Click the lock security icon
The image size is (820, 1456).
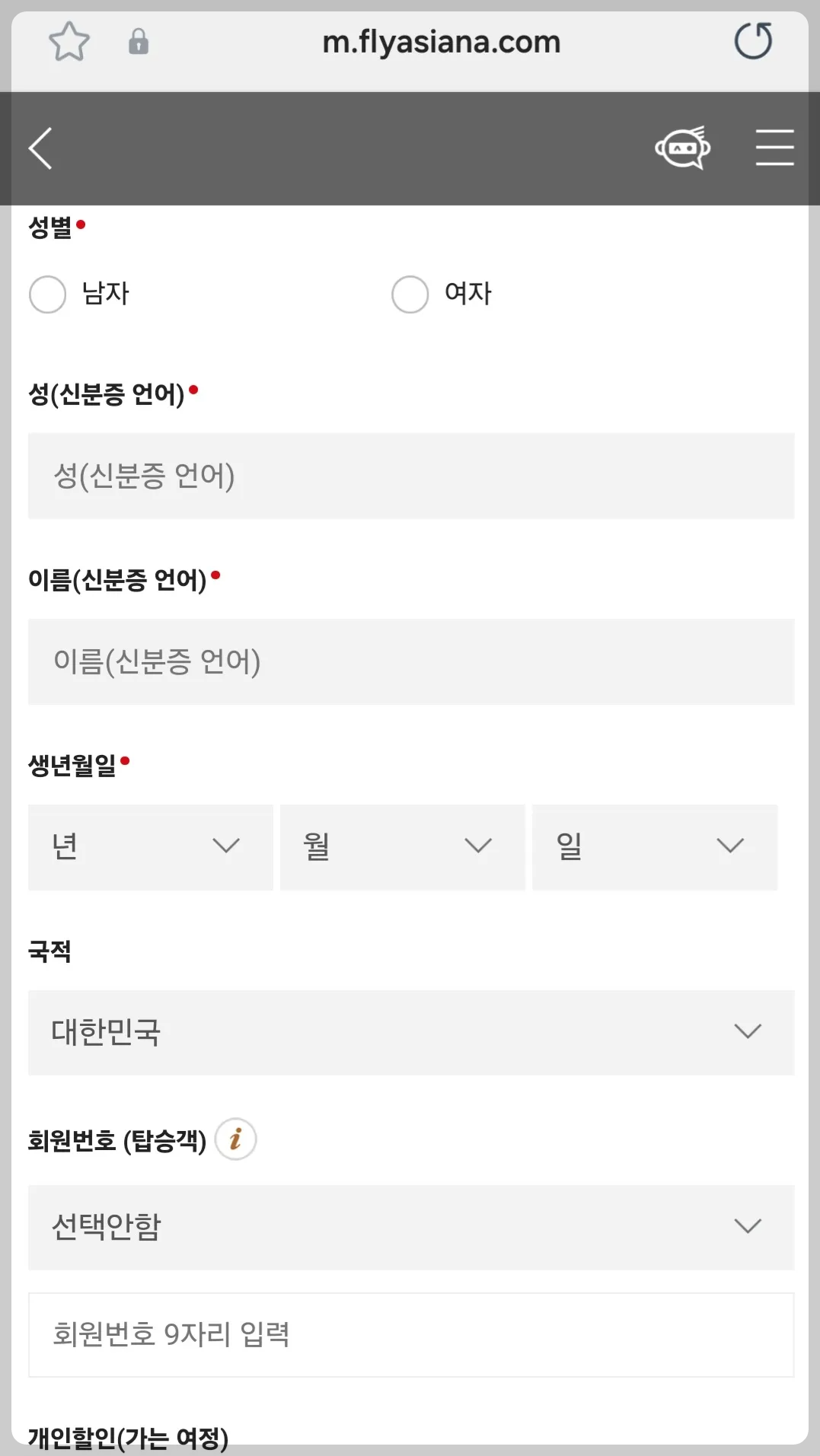point(139,42)
